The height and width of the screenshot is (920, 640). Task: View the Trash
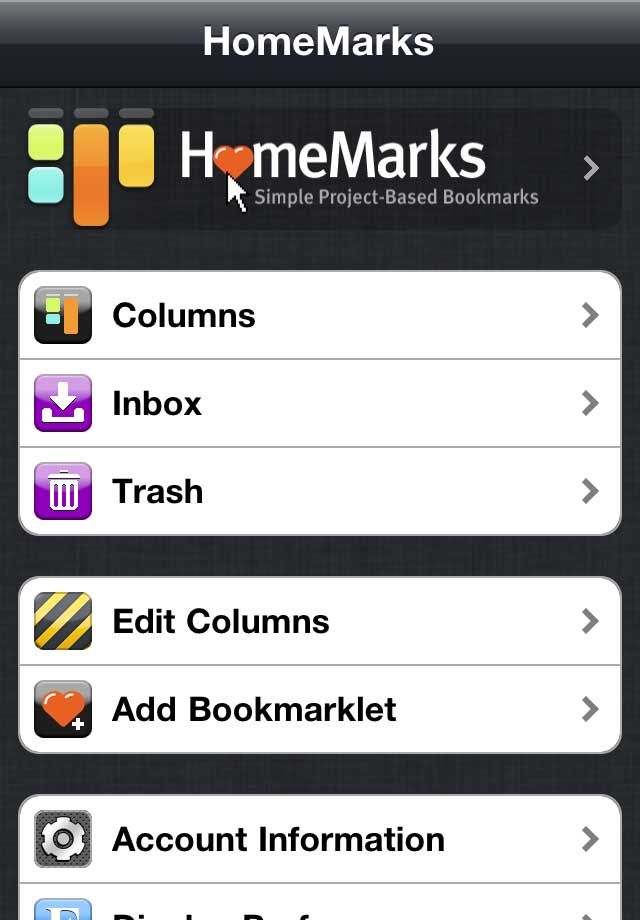[320, 492]
